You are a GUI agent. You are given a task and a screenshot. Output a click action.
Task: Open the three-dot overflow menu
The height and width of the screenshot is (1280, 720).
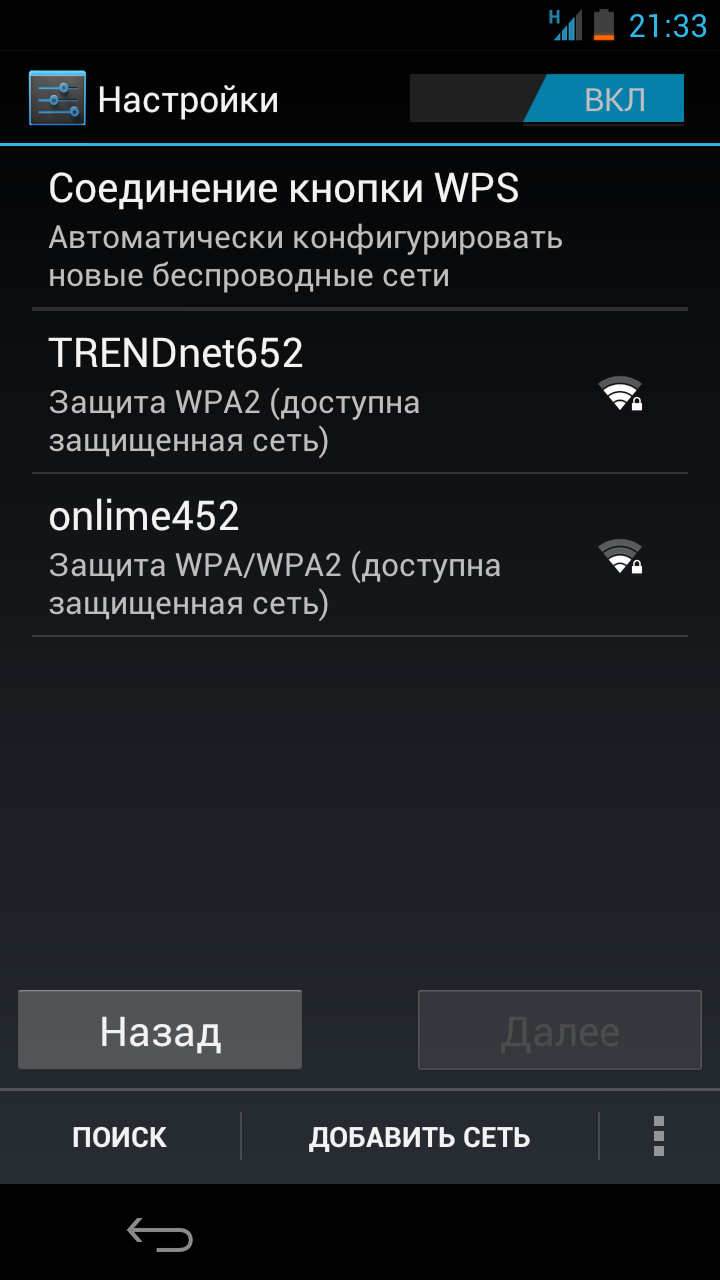coord(658,1137)
